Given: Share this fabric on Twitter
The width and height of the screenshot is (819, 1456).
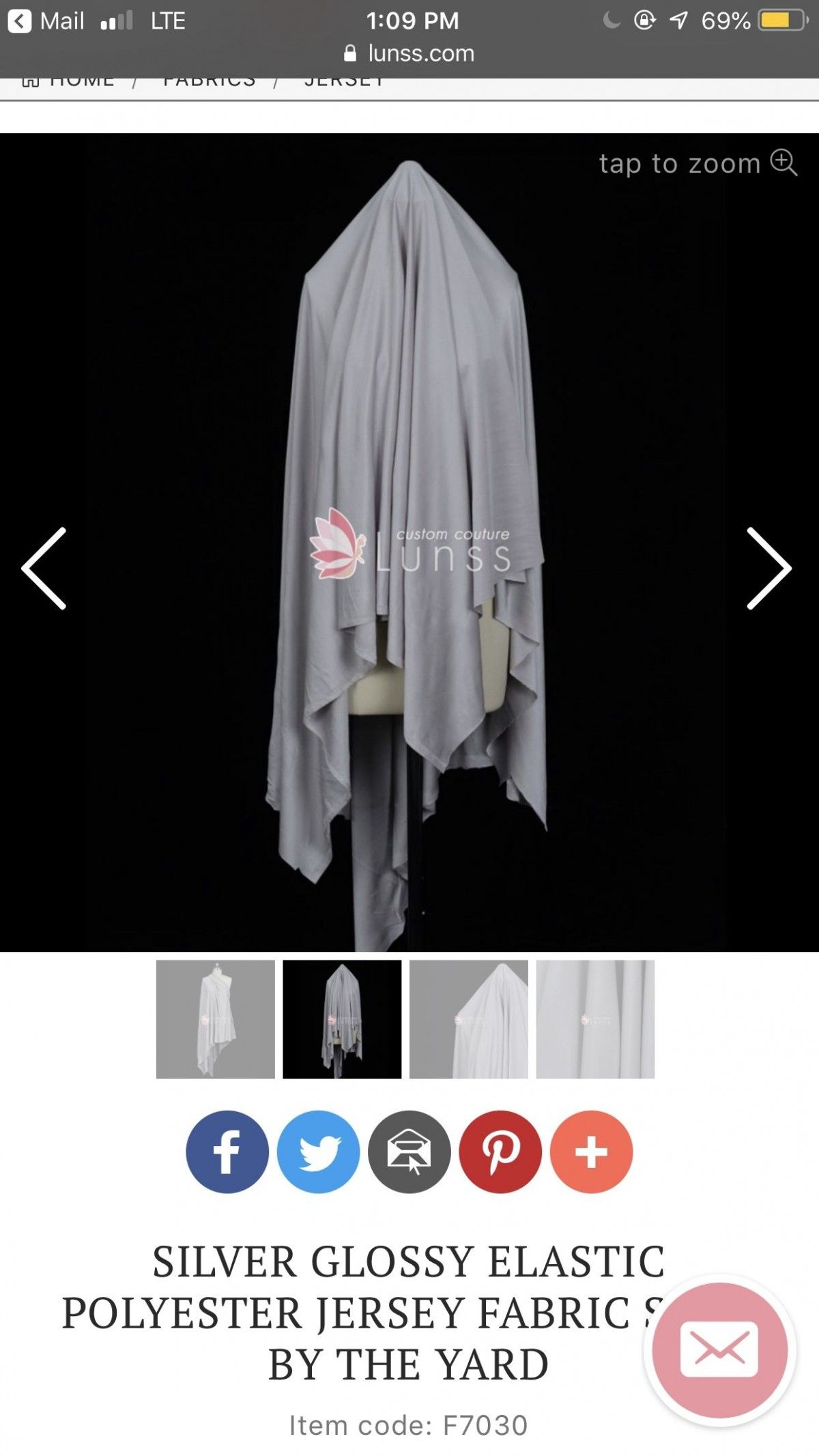Looking at the screenshot, I should tap(318, 1152).
